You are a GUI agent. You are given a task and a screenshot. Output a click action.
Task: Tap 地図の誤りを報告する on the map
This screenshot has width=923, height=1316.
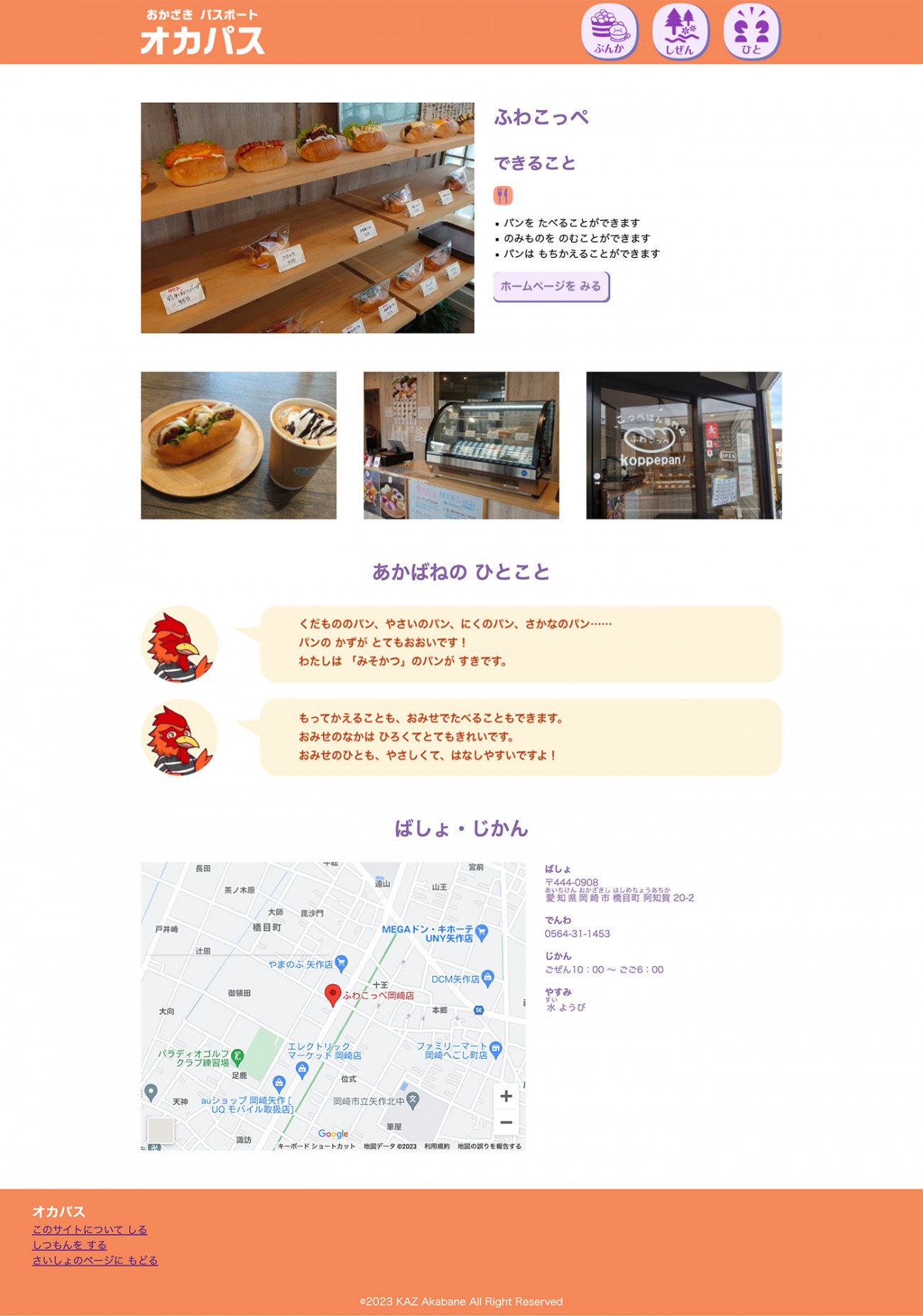pos(489,1146)
